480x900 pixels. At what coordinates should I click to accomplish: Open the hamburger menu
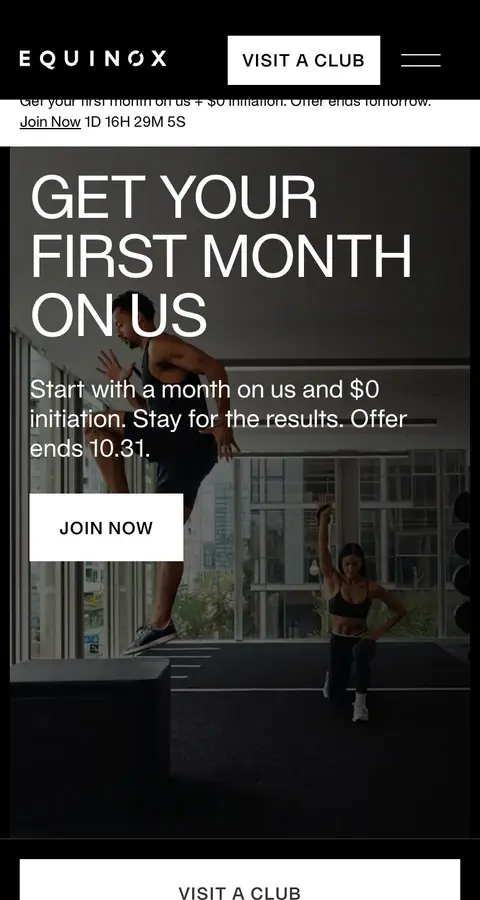tap(420, 60)
